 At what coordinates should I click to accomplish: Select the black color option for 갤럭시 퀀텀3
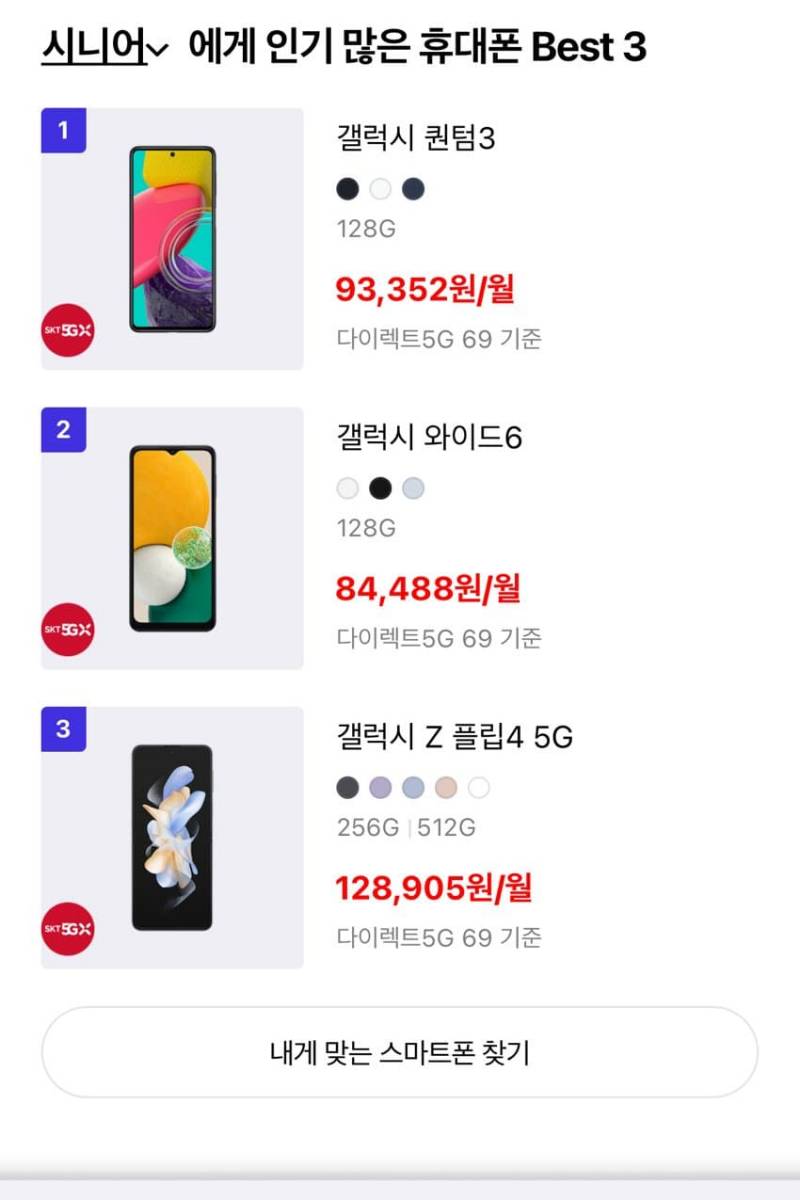347,190
